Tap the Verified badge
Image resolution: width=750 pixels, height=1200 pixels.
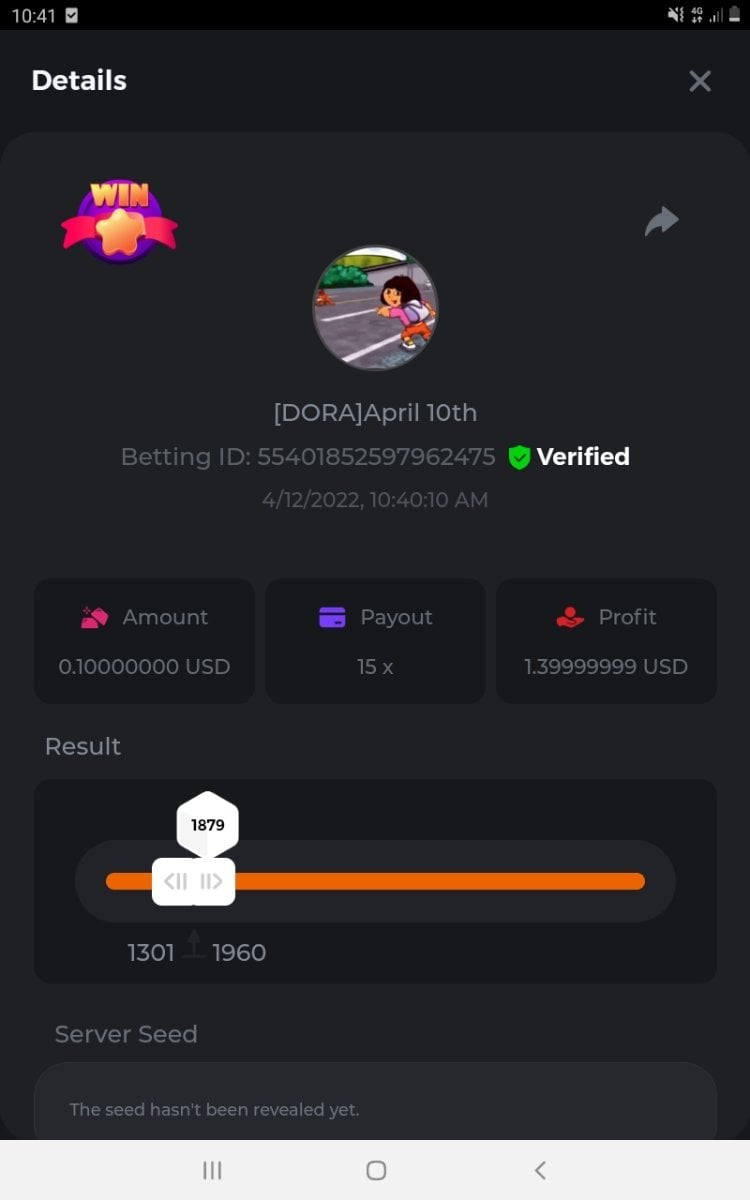tap(569, 457)
